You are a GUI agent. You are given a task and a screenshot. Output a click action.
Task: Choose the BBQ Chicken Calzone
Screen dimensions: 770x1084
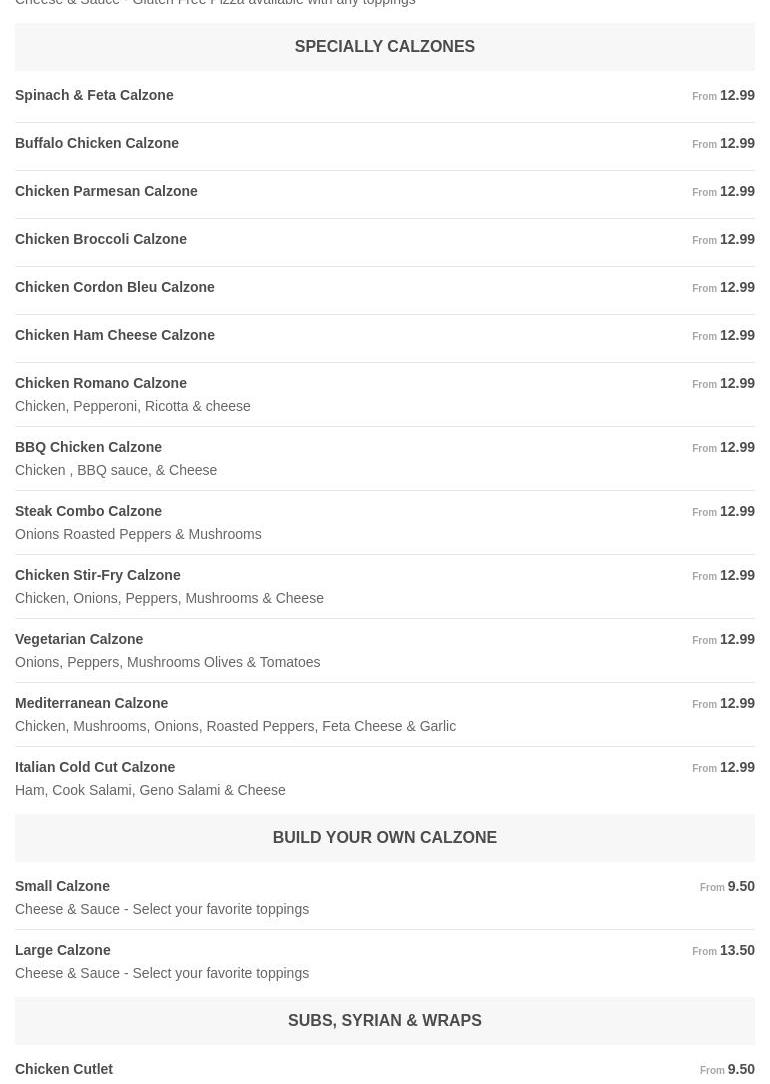coord(88,448)
